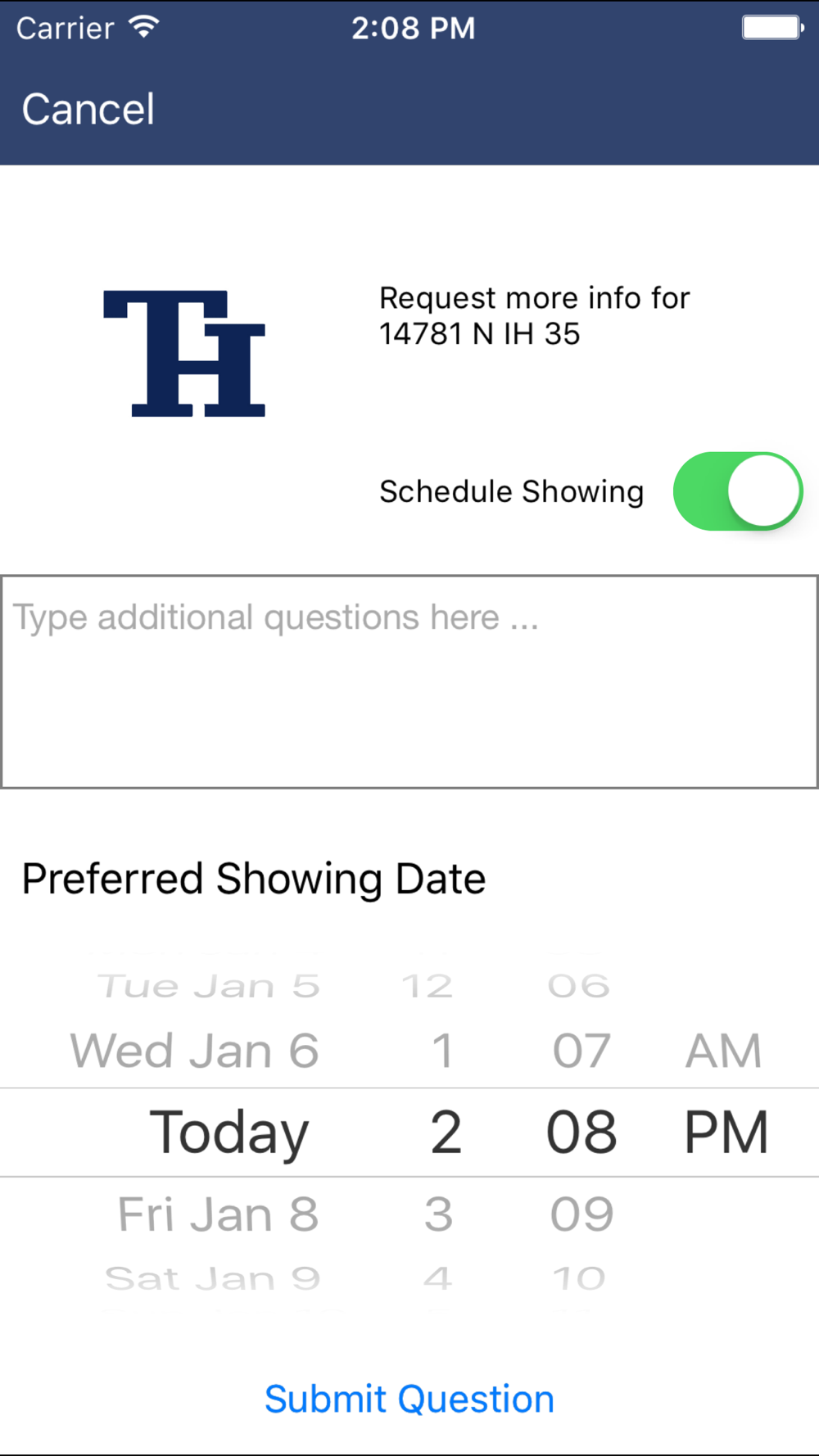Tap Cancel to close the request form
Image resolution: width=819 pixels, height=1456 pixels.
[88, 109]
